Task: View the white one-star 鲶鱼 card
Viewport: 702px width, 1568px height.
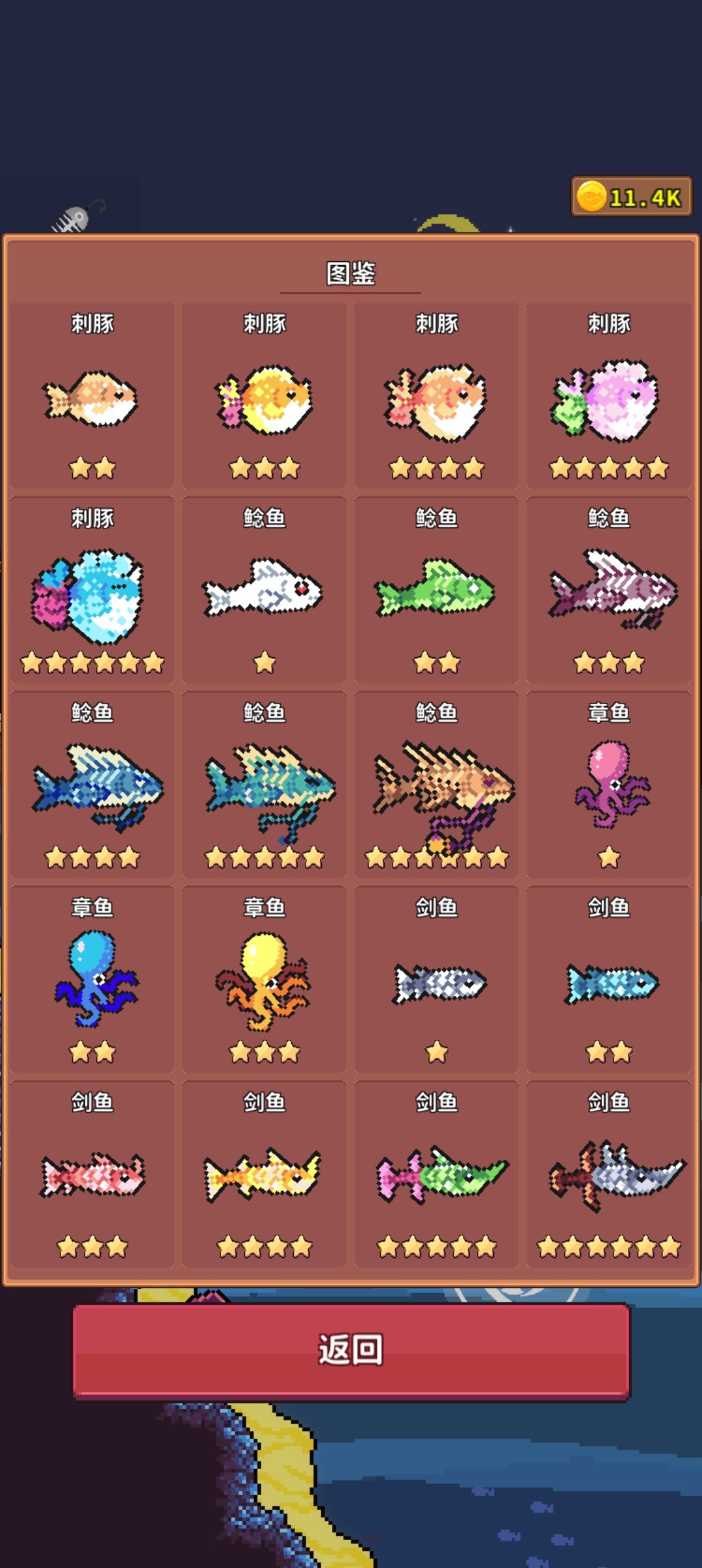Action: pos(264,592)
